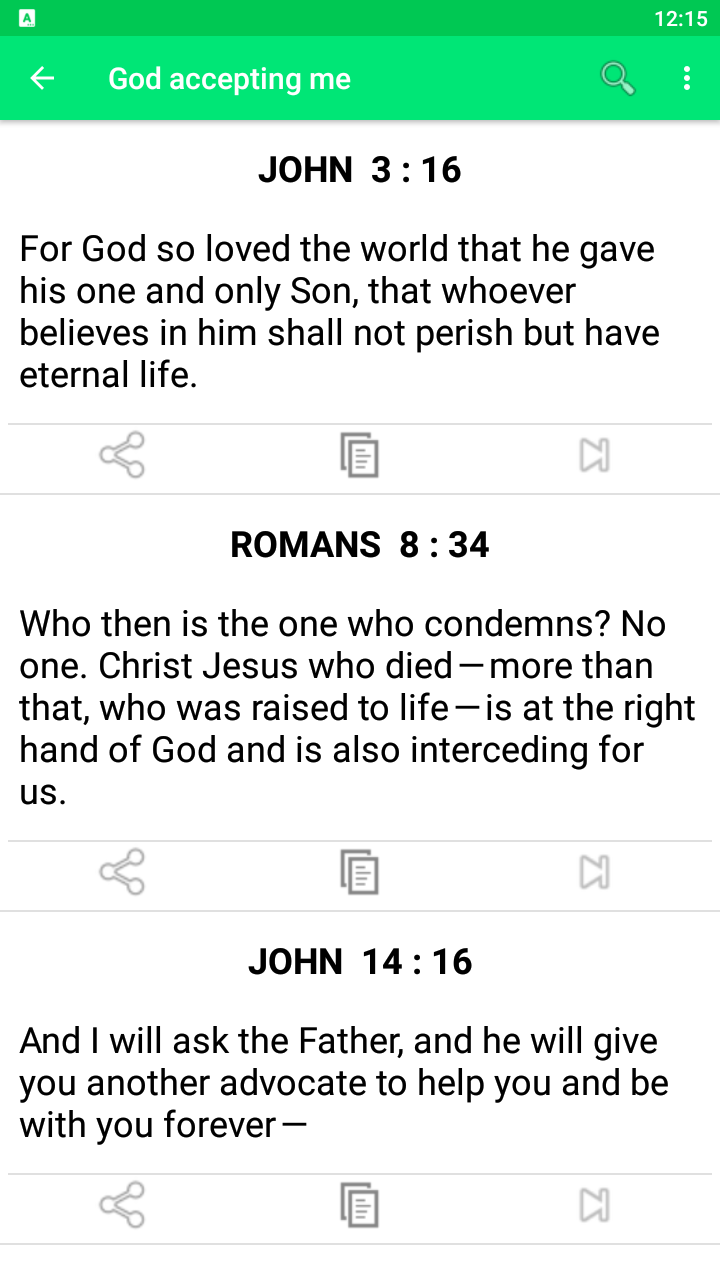720x1280 pixels.
Task: Tap the back arrow in toolbar
Action: (x=42, y=78)
